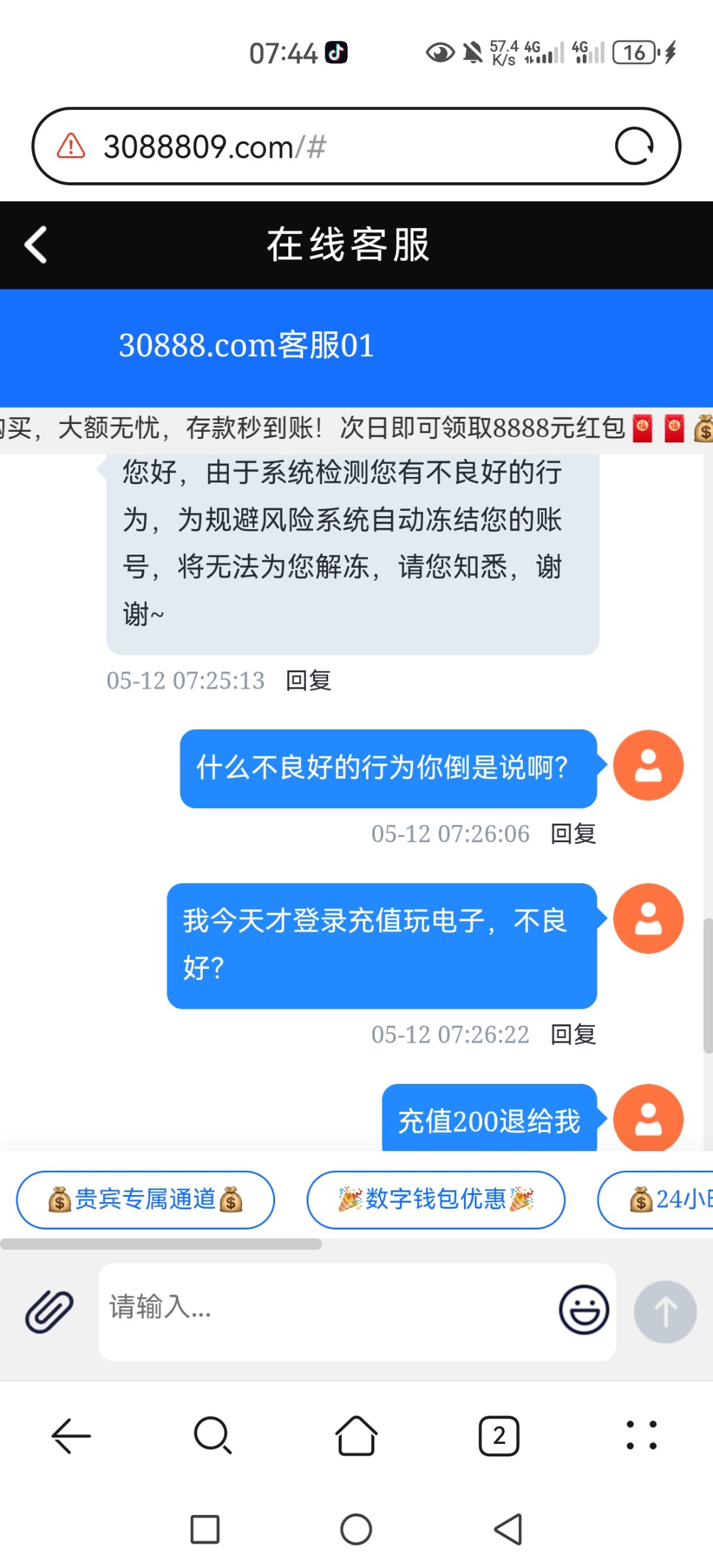
Task: Open the emoji picker
Action: (584, 1310)
